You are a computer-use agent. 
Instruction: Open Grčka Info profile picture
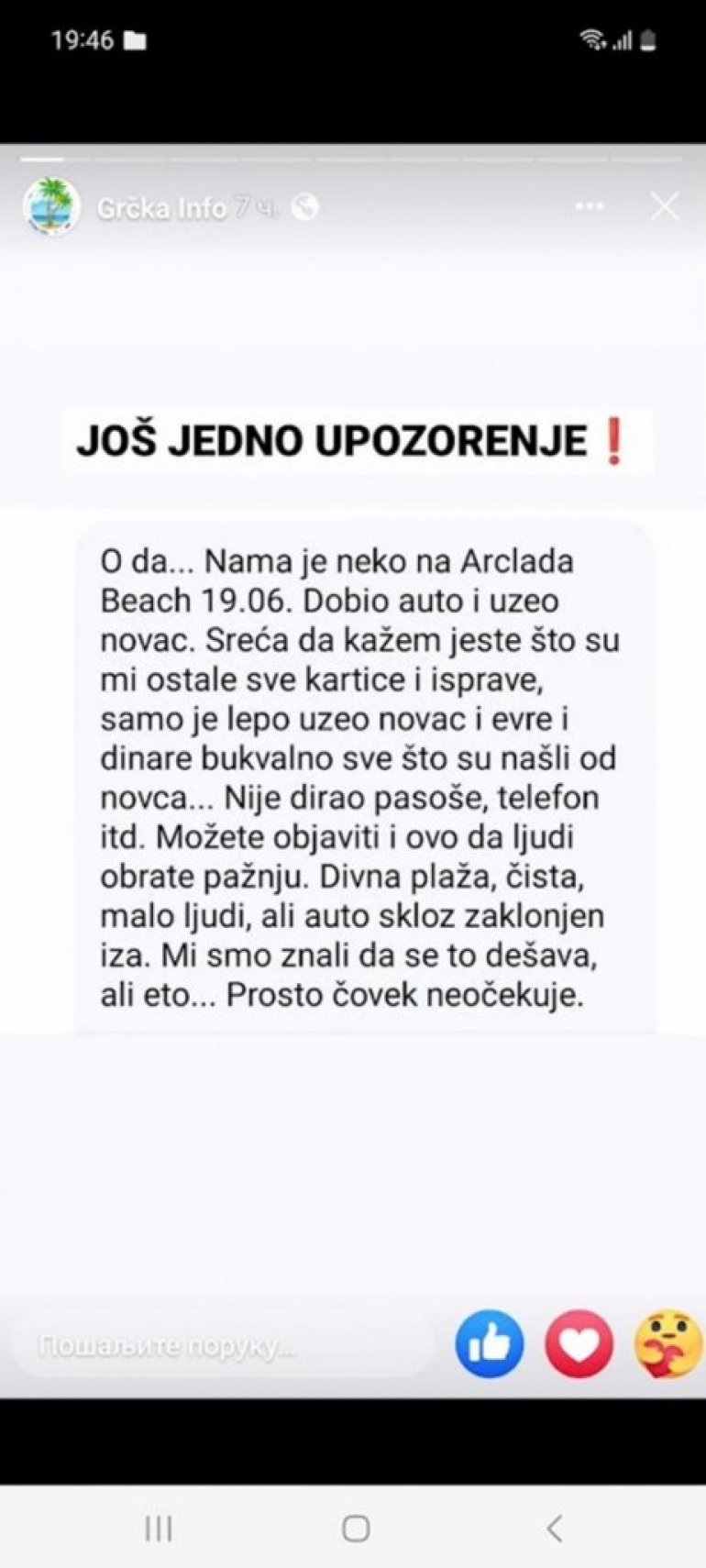[50, 206]
